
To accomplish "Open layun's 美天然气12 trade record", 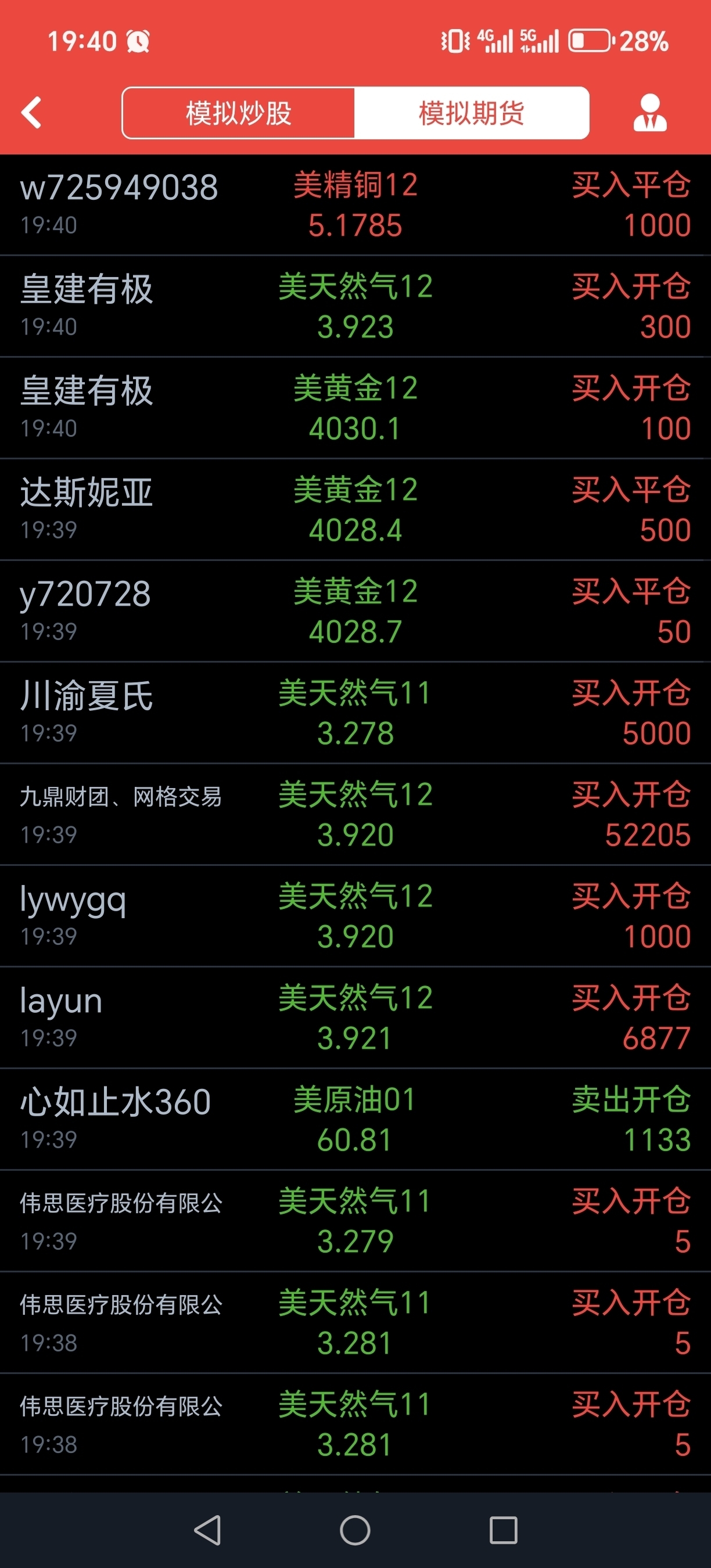I will [355, 1017].
